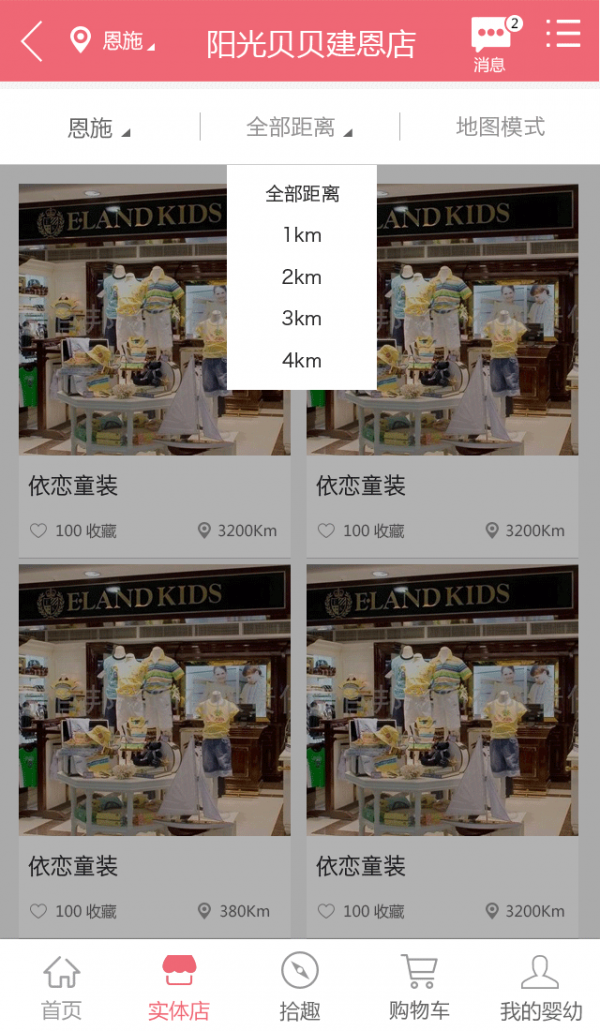Select 全部距离 in the dropdown list
This screenshot has height=1031, width=600.
[302, 194]
